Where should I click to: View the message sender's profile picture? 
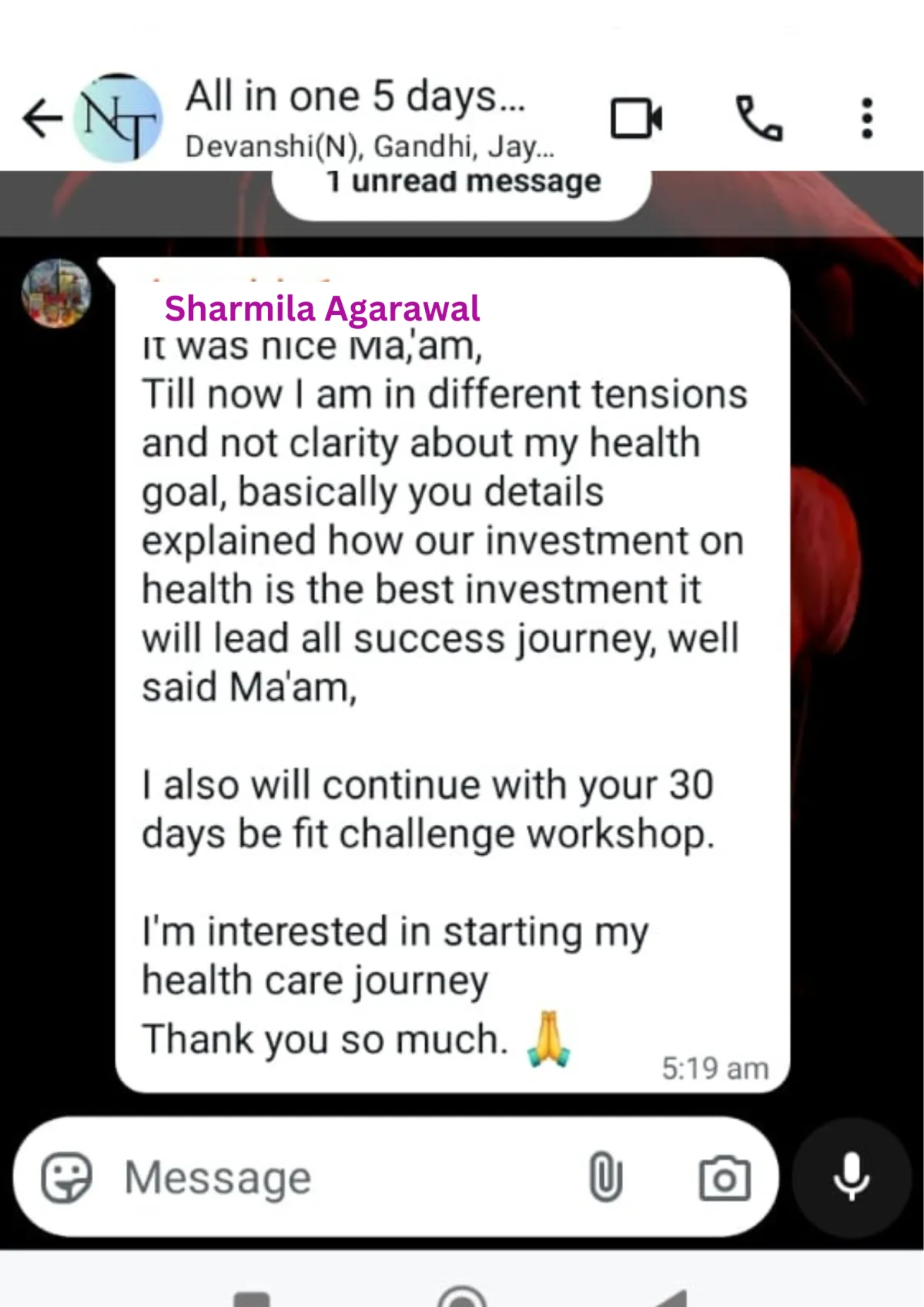coord(56,293)
